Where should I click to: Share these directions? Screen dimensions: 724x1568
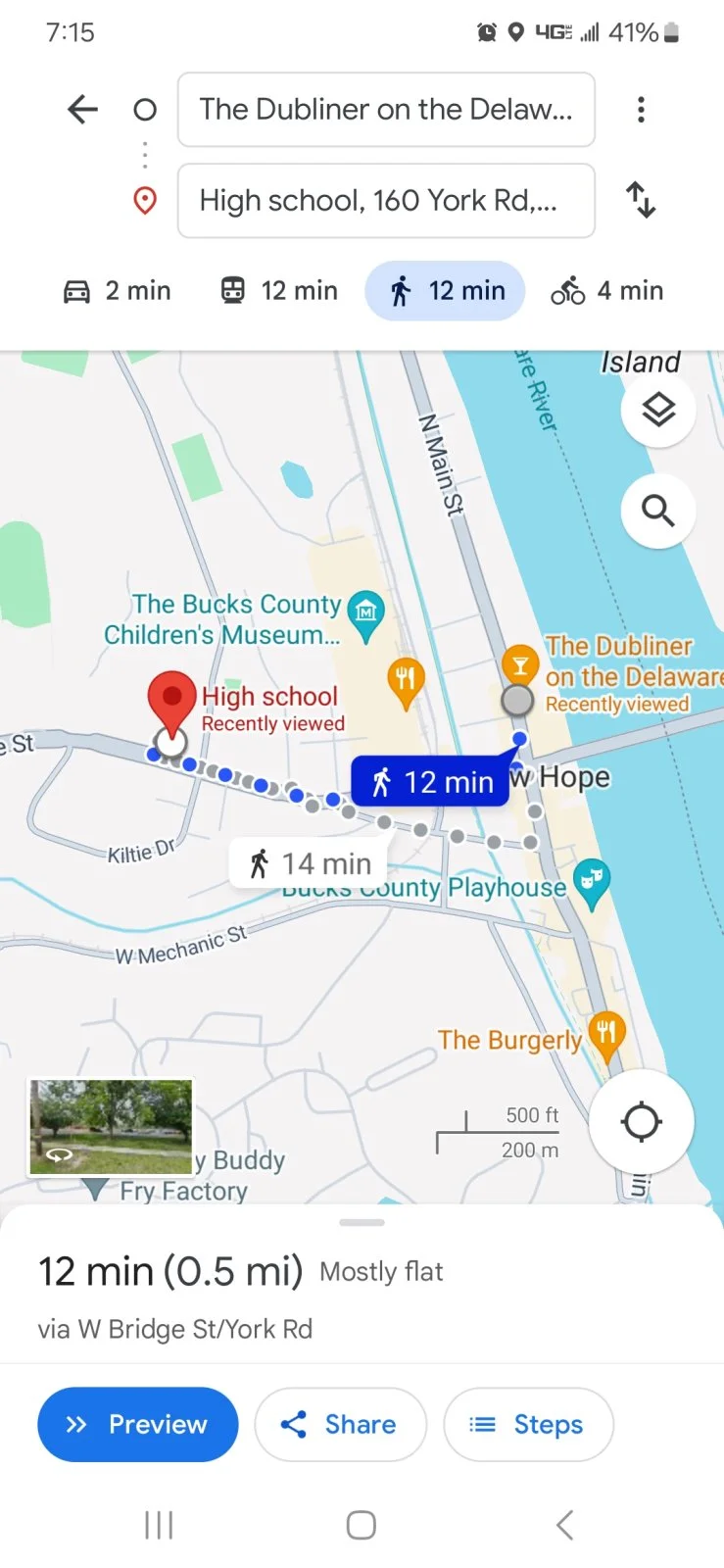point(340,1424)
